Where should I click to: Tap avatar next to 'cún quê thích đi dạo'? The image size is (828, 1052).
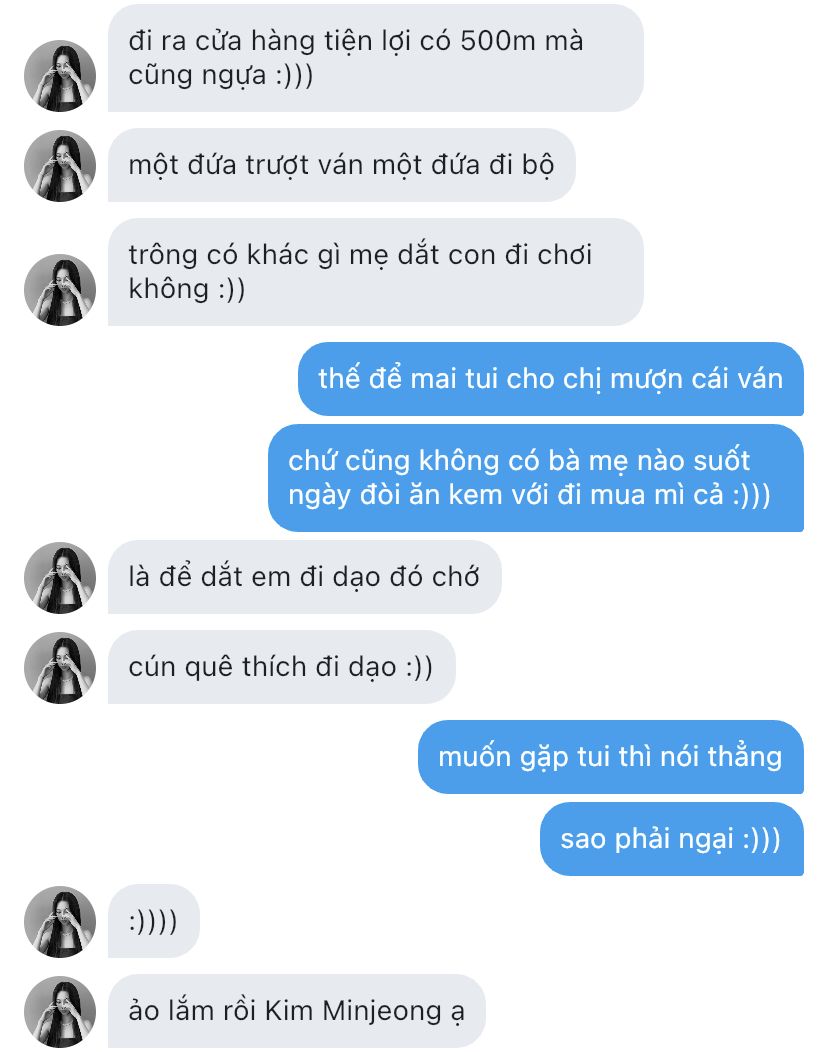60,667
